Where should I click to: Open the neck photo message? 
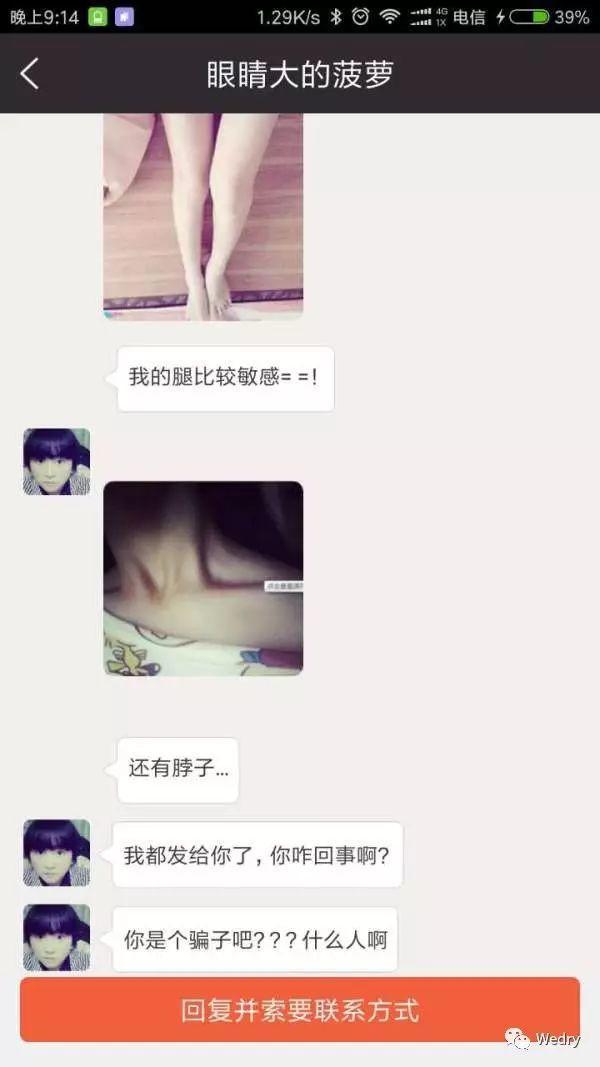203,578
